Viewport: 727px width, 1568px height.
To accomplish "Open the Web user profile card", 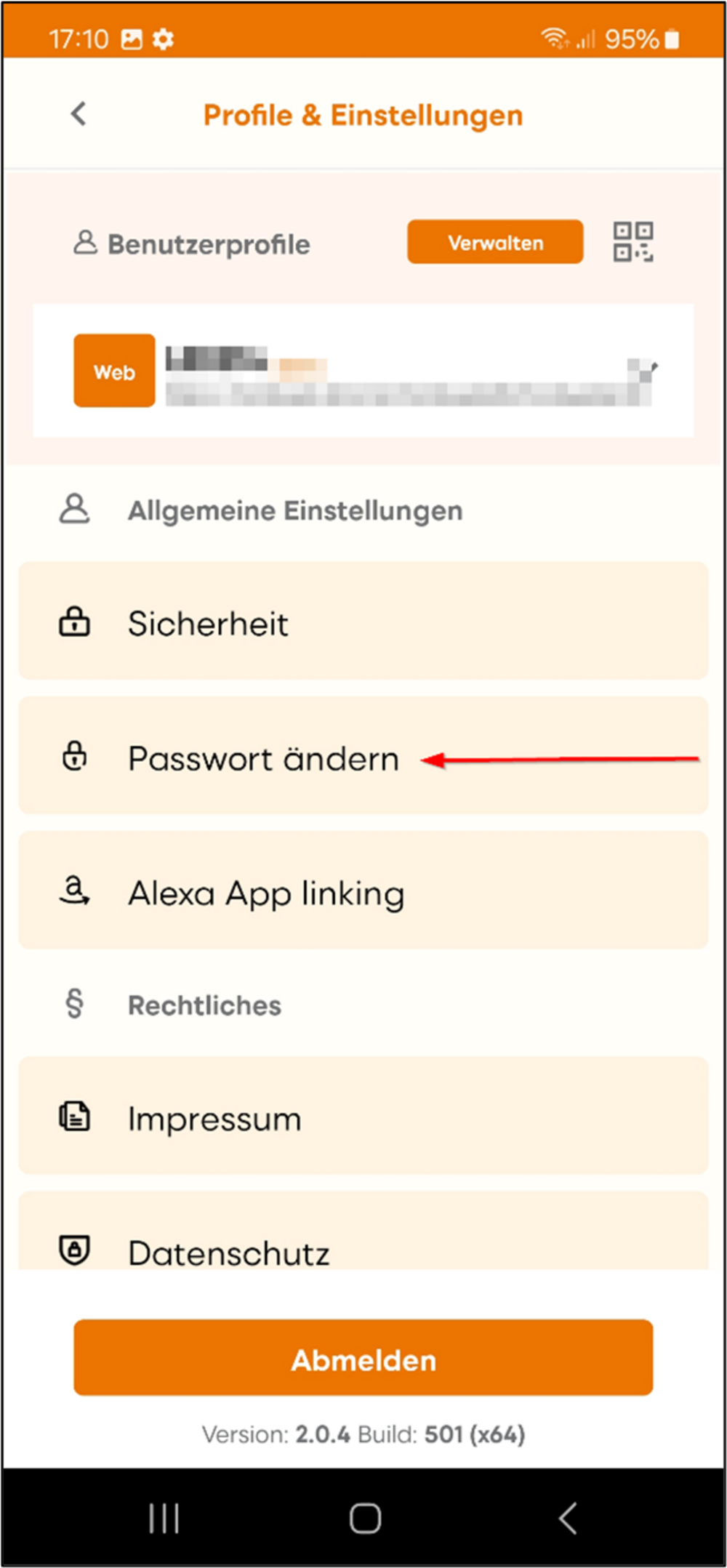I will click(363, 370).
